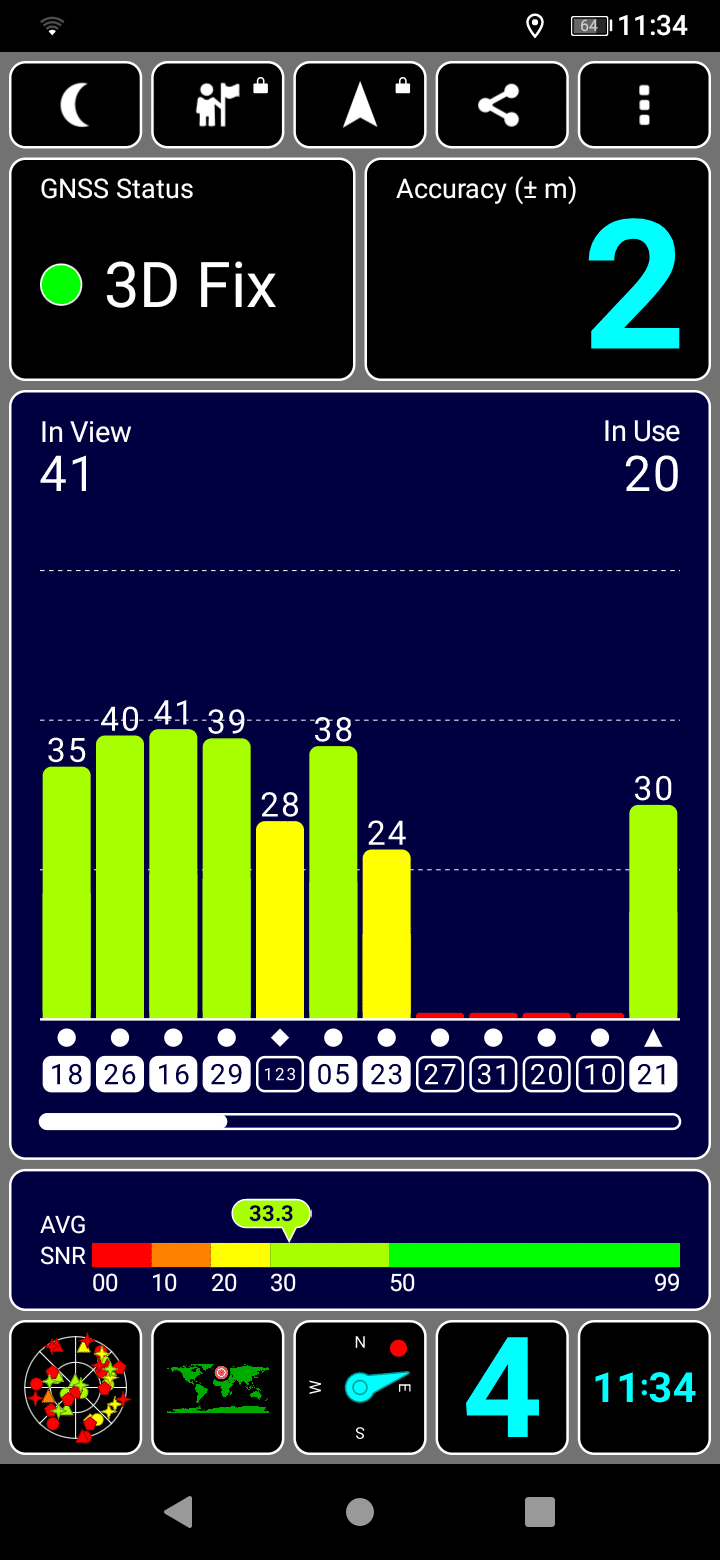
Task: Open the world map tile
Action: (218, 1387)
